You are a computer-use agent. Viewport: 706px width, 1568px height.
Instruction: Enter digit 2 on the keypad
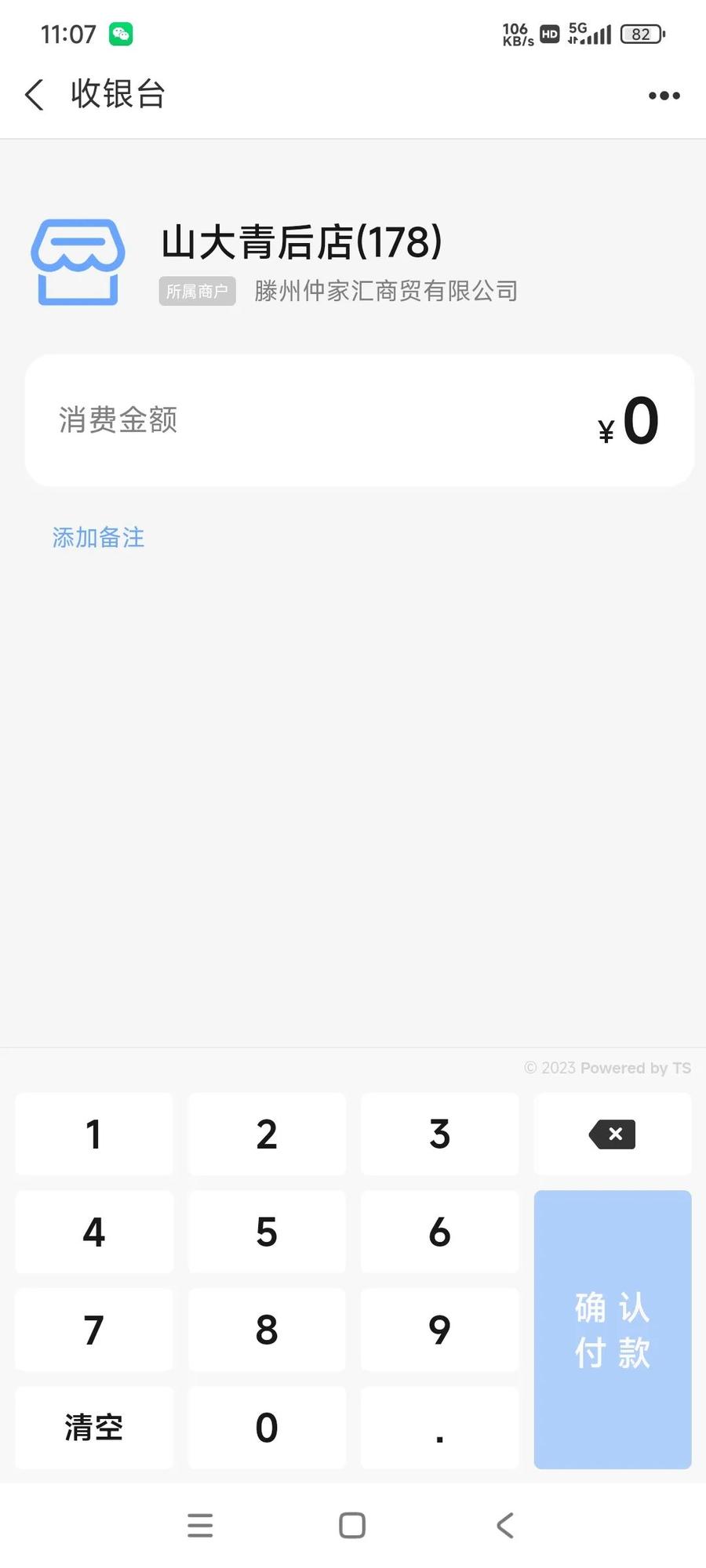tap(267, 1134)
